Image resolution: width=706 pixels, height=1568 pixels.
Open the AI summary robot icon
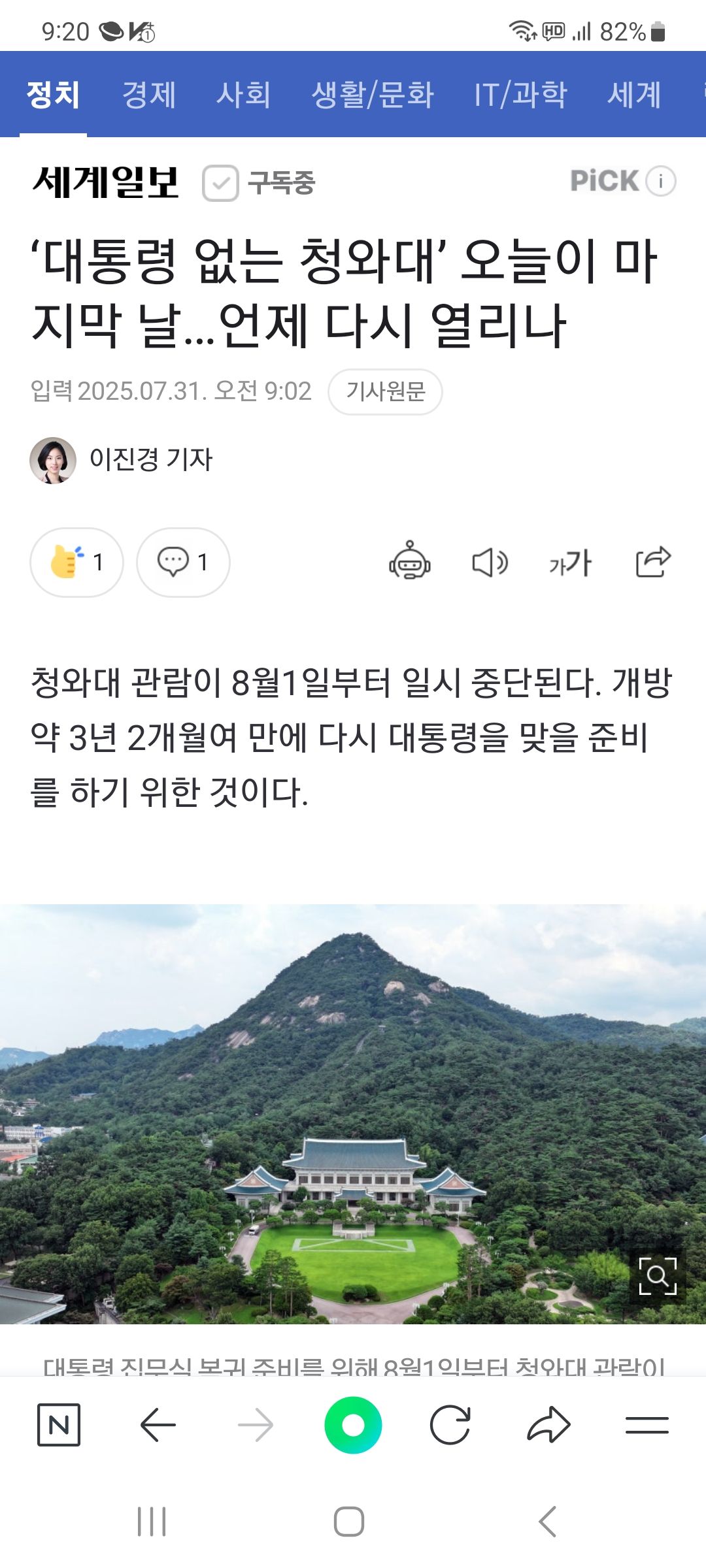coord(410,562)
